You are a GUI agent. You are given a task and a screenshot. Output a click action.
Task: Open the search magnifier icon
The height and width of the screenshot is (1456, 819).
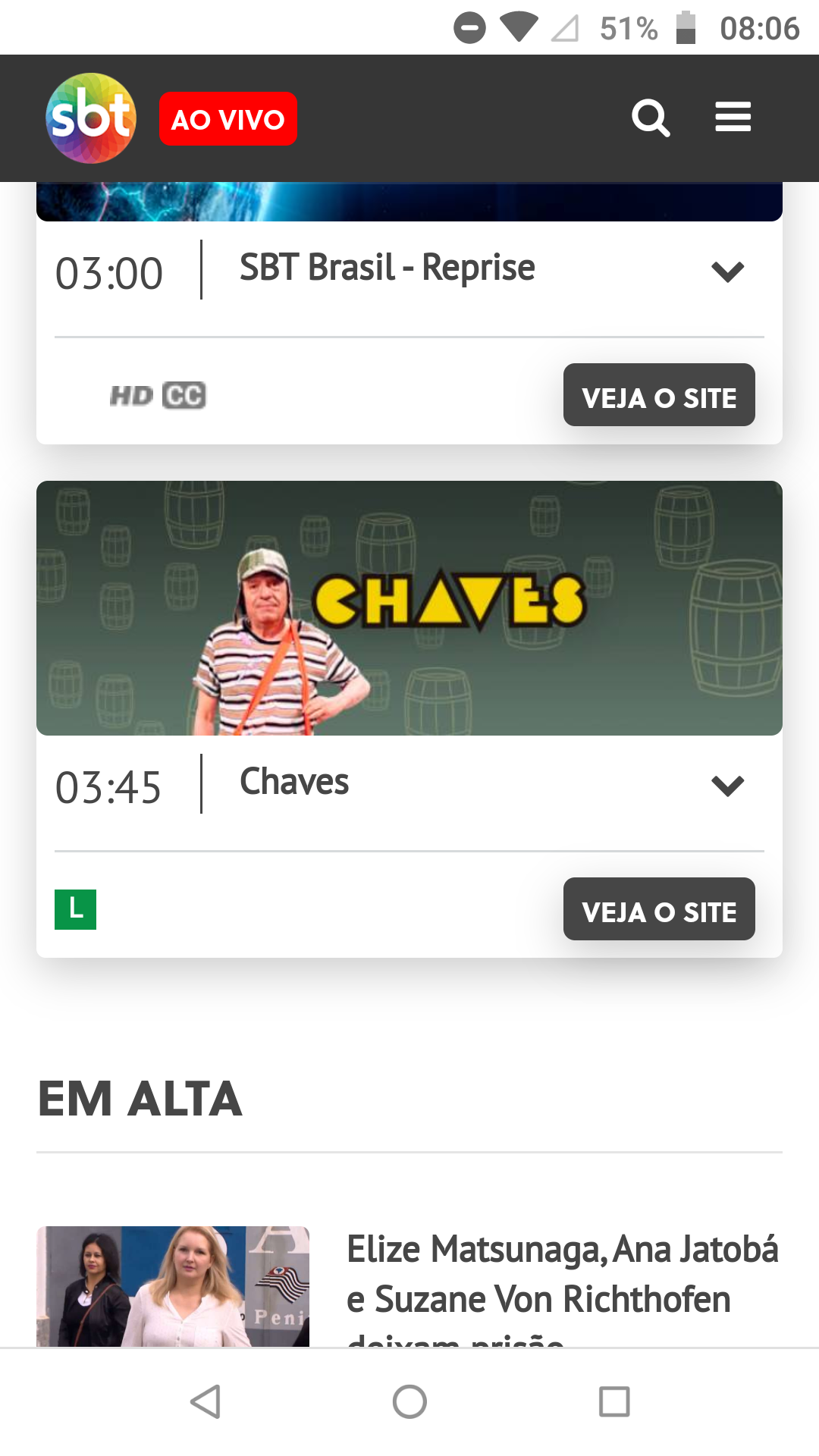pyautogui.click(x=651, y=118)
